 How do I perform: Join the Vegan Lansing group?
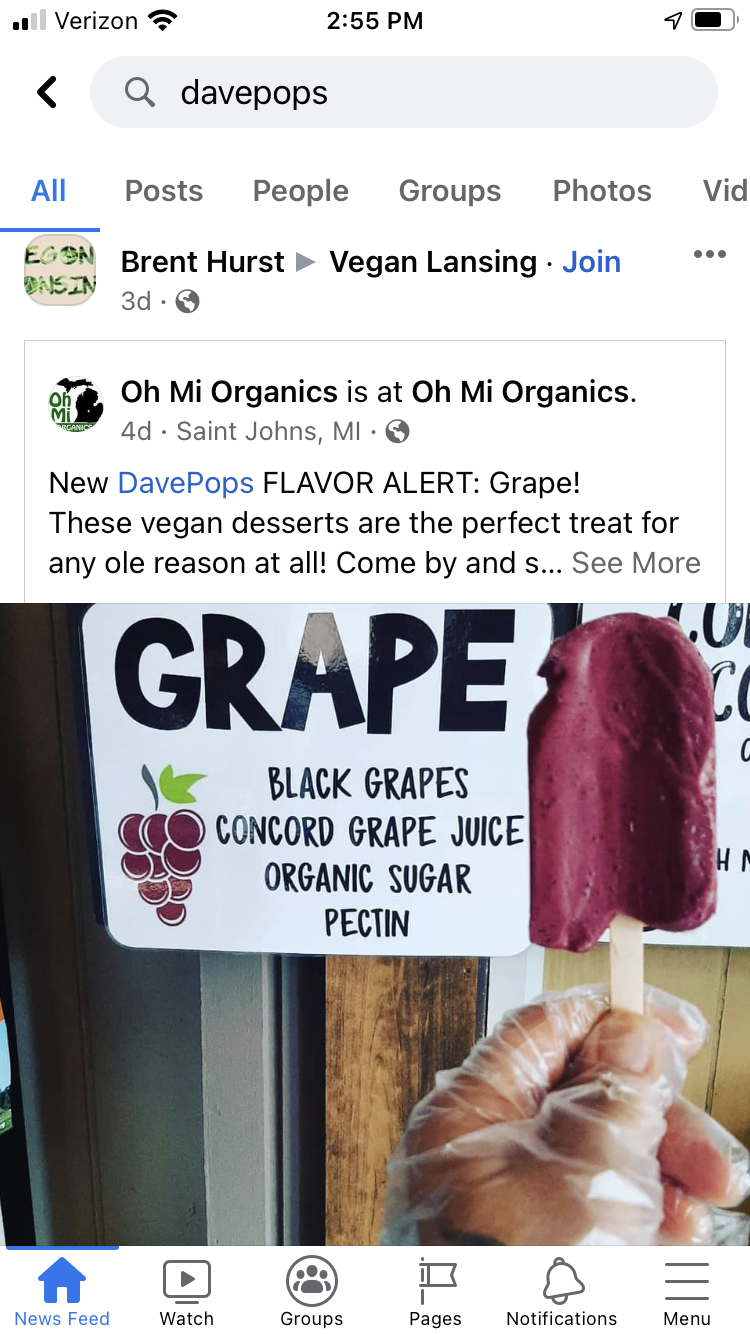[591, 262]
